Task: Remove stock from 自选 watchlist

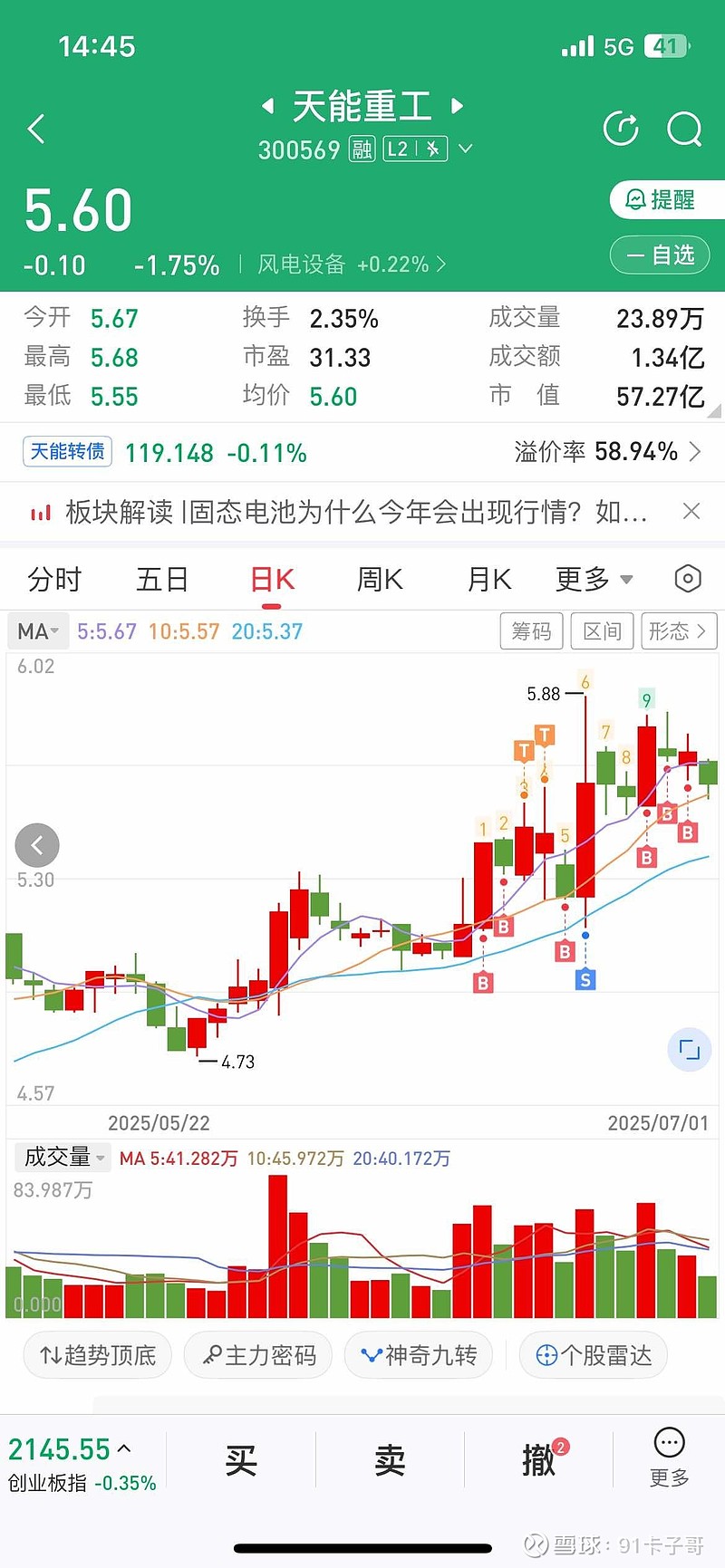Action: coord(662,255)
